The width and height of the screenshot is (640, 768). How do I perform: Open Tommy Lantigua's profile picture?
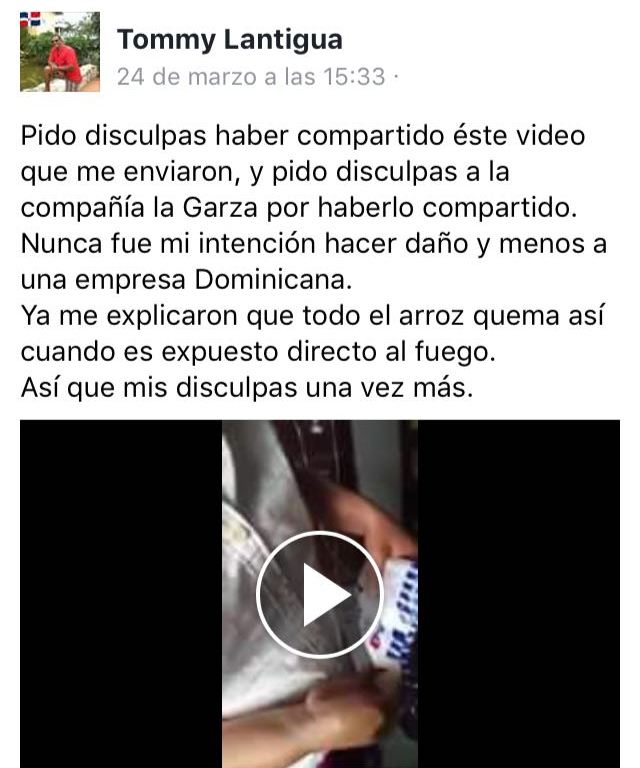click(x=60, y=52)
